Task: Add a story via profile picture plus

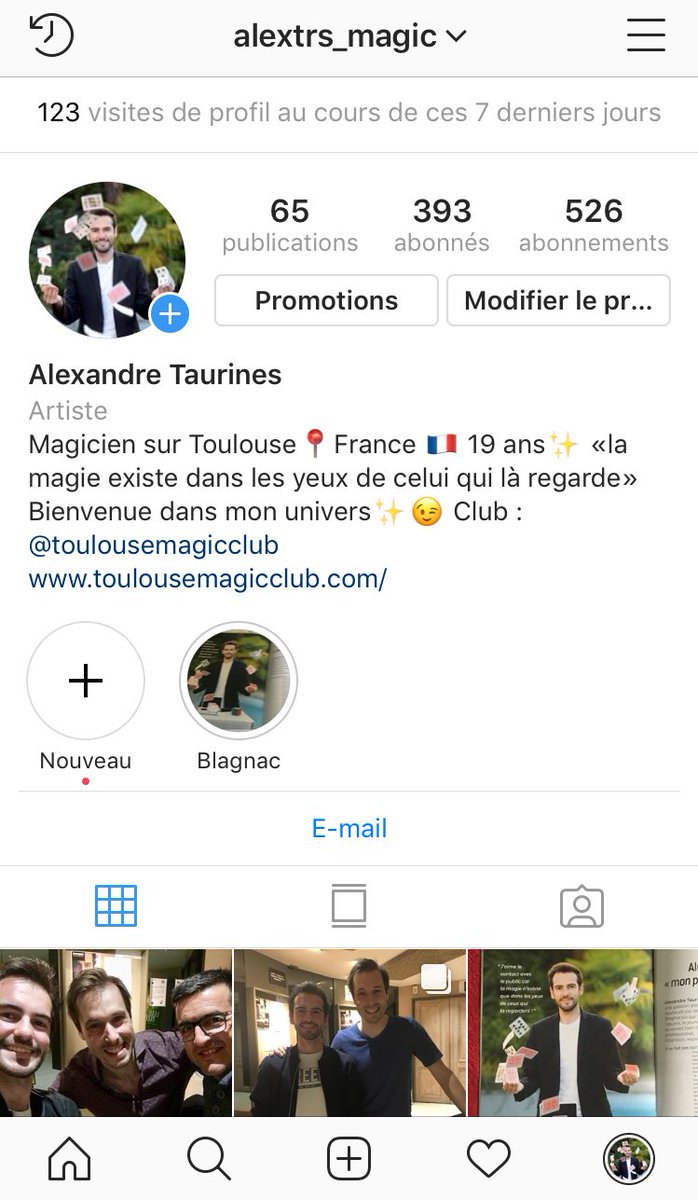Action: (x=170, y=315)
